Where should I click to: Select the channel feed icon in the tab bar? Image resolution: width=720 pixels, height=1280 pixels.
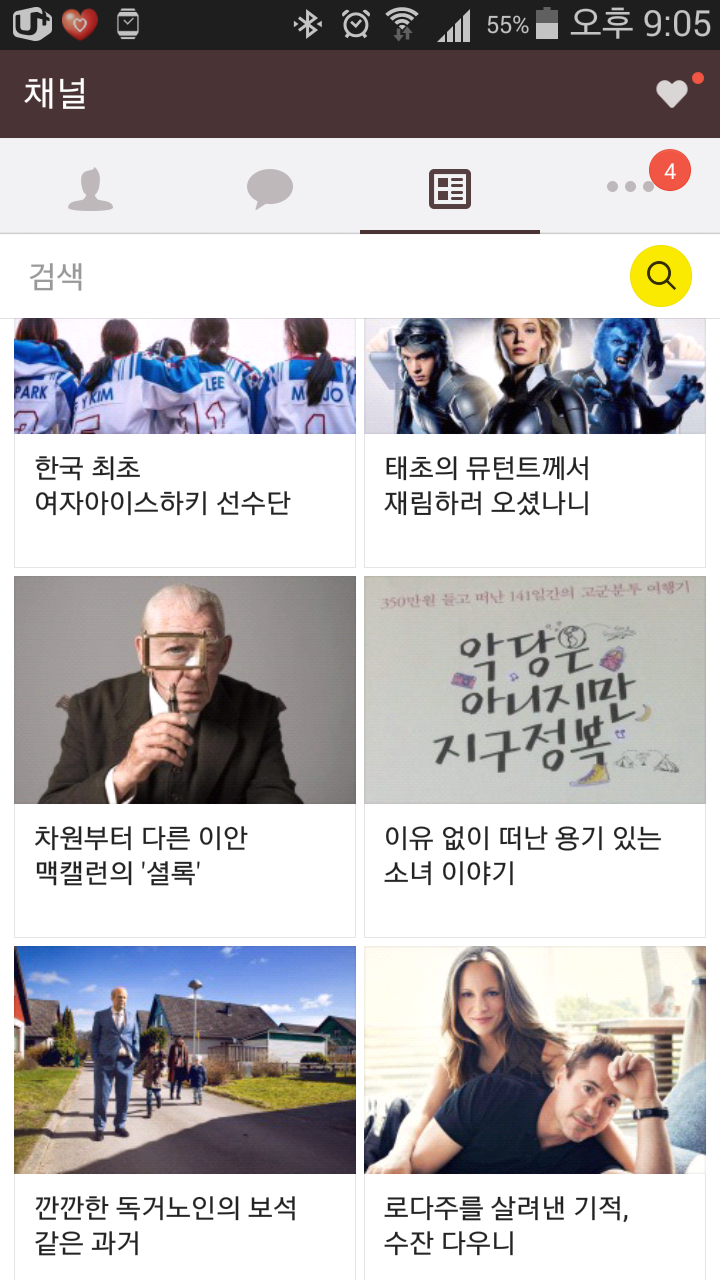[450, 186]
